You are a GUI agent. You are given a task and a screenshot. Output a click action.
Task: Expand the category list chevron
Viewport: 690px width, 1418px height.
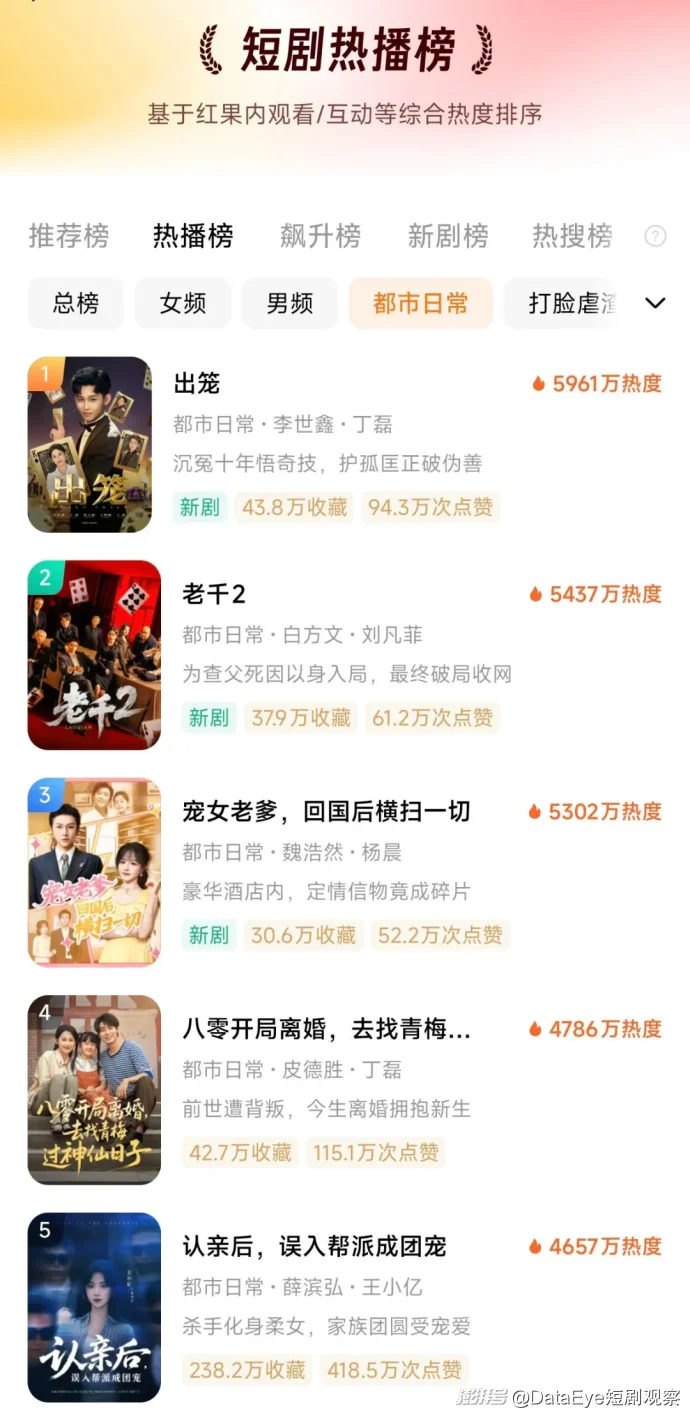[x=656, y=303]
